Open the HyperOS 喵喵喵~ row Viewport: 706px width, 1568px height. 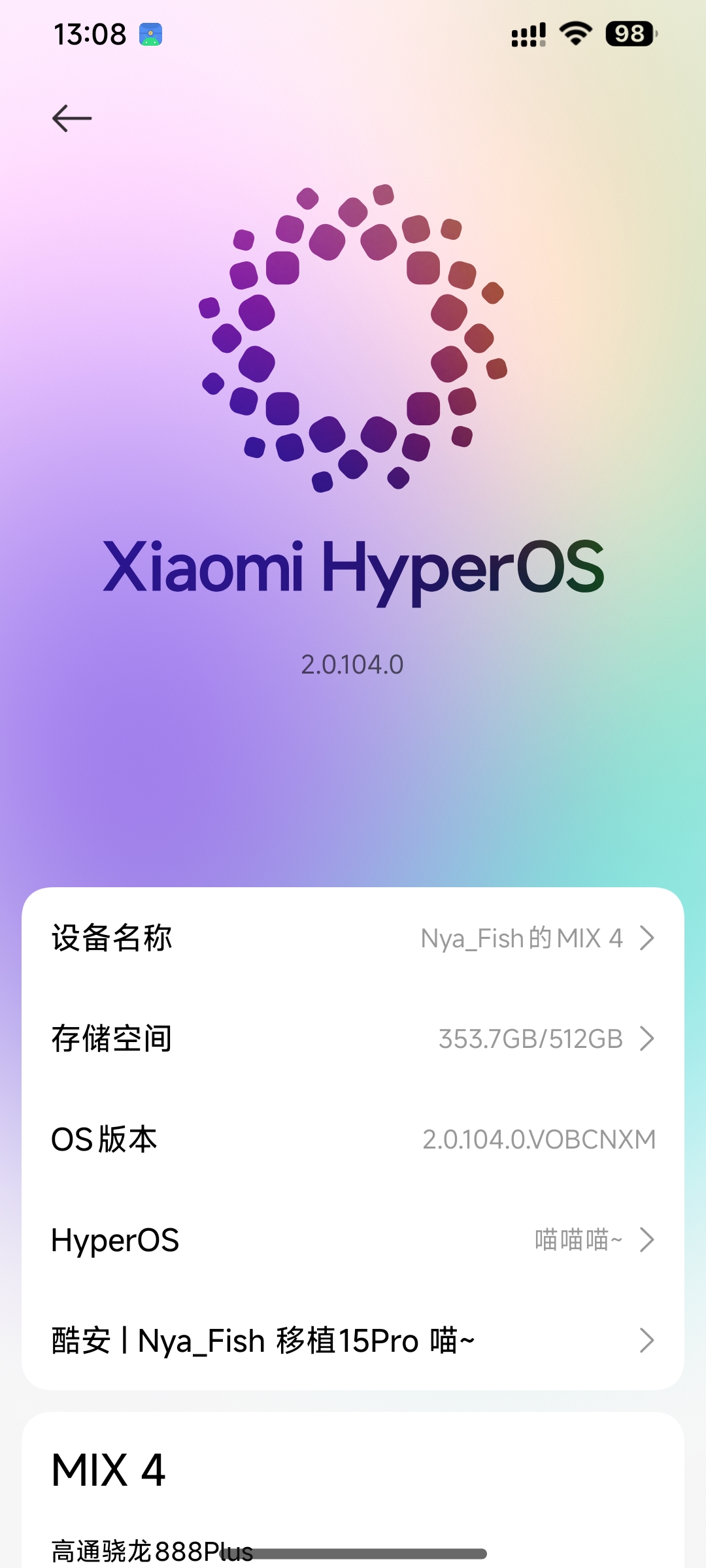353,1240
